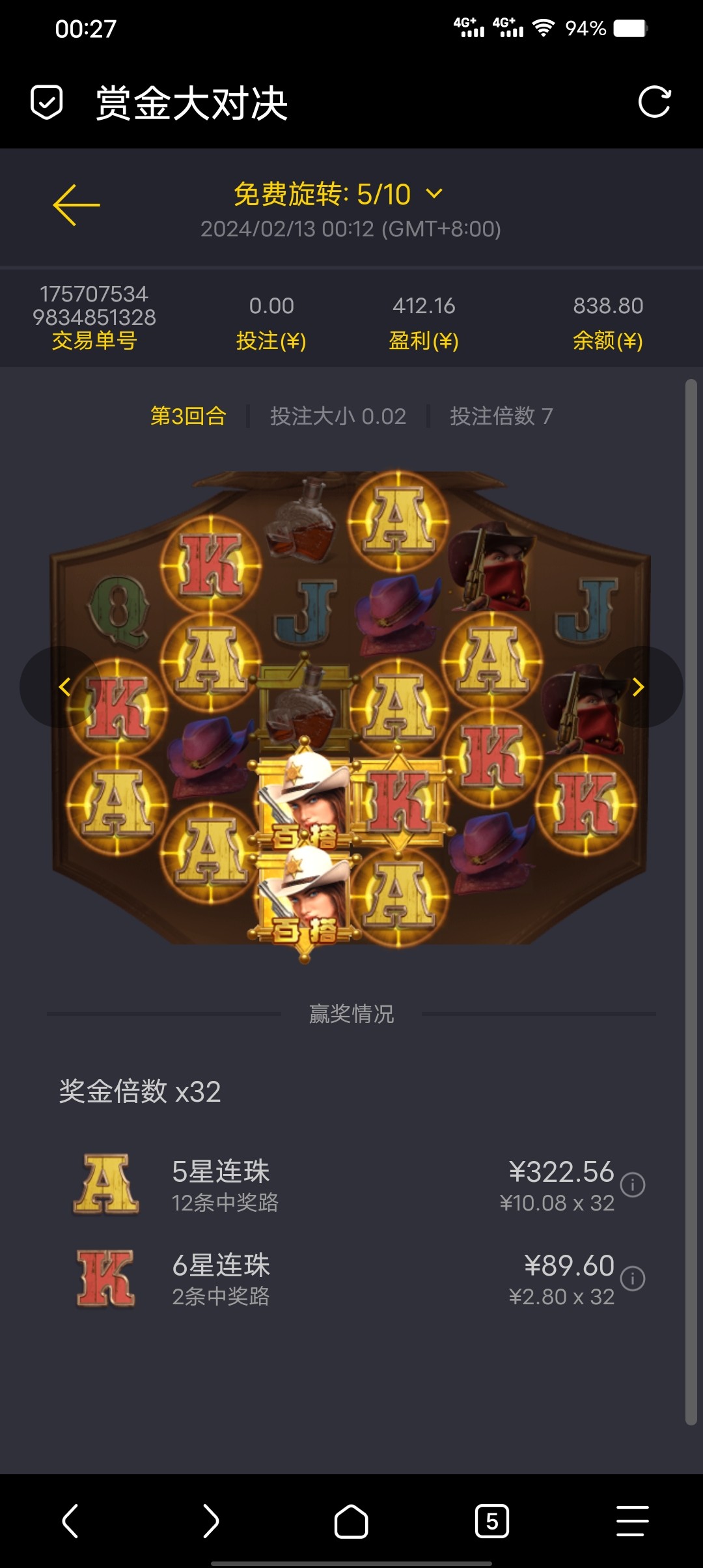Navigate forward in the browser bottom bar

click(x=210, y=1521)
